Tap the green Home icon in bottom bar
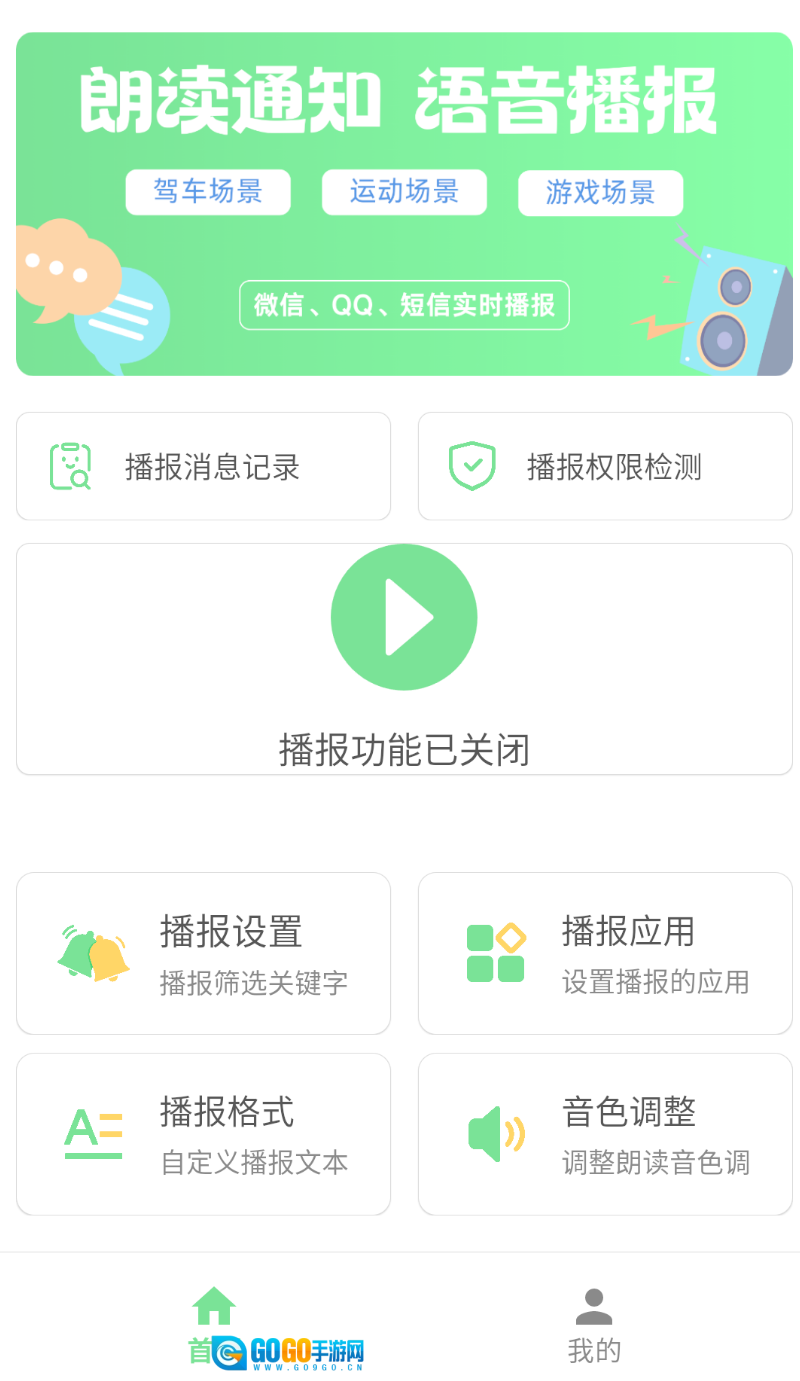 tap(215, 1303)
